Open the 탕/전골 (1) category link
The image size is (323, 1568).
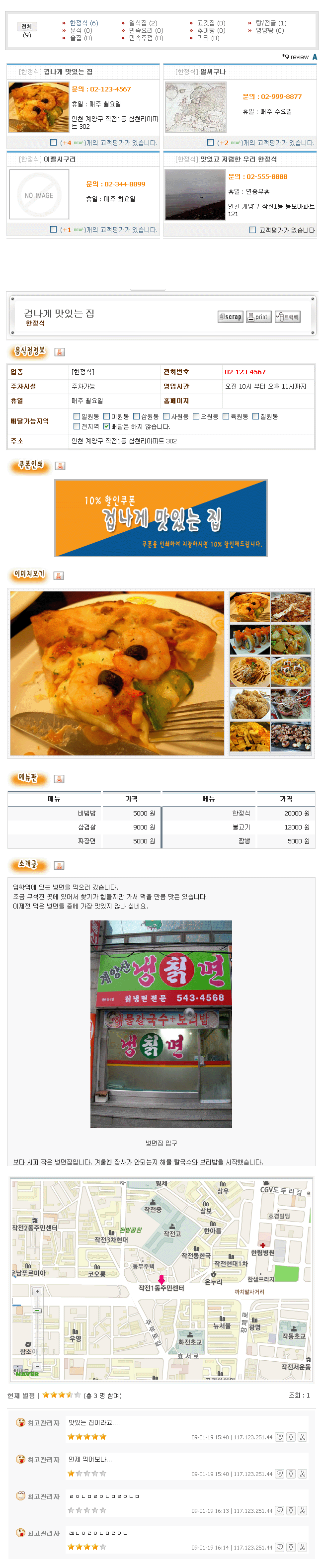click(270, 23)
